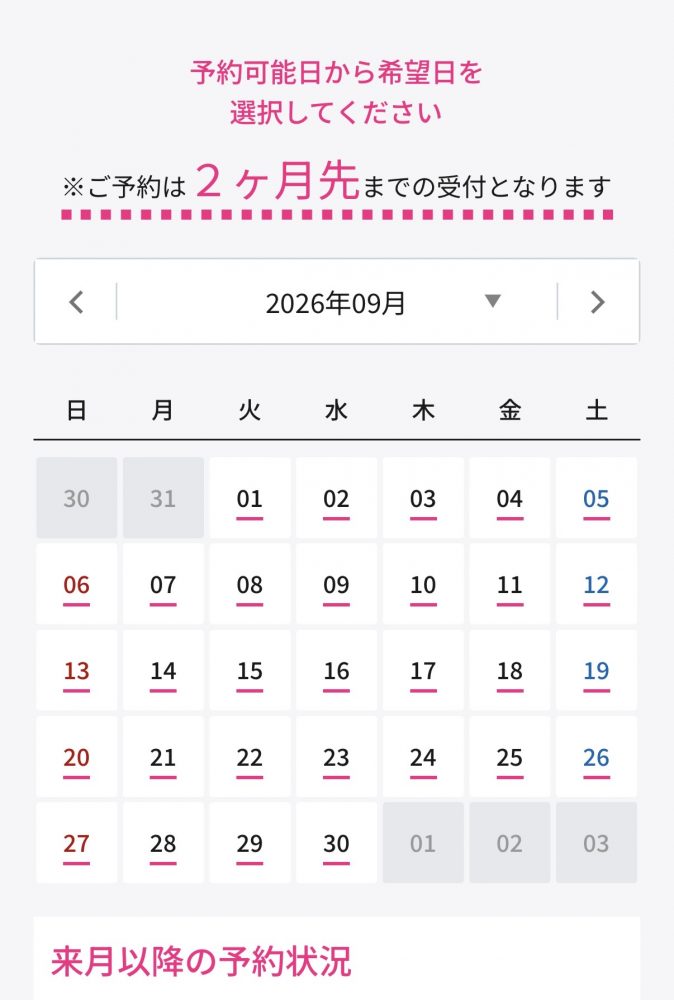The image size is (674, 1000).
Task: Choose Saturday the 12th
Action: 596,584
